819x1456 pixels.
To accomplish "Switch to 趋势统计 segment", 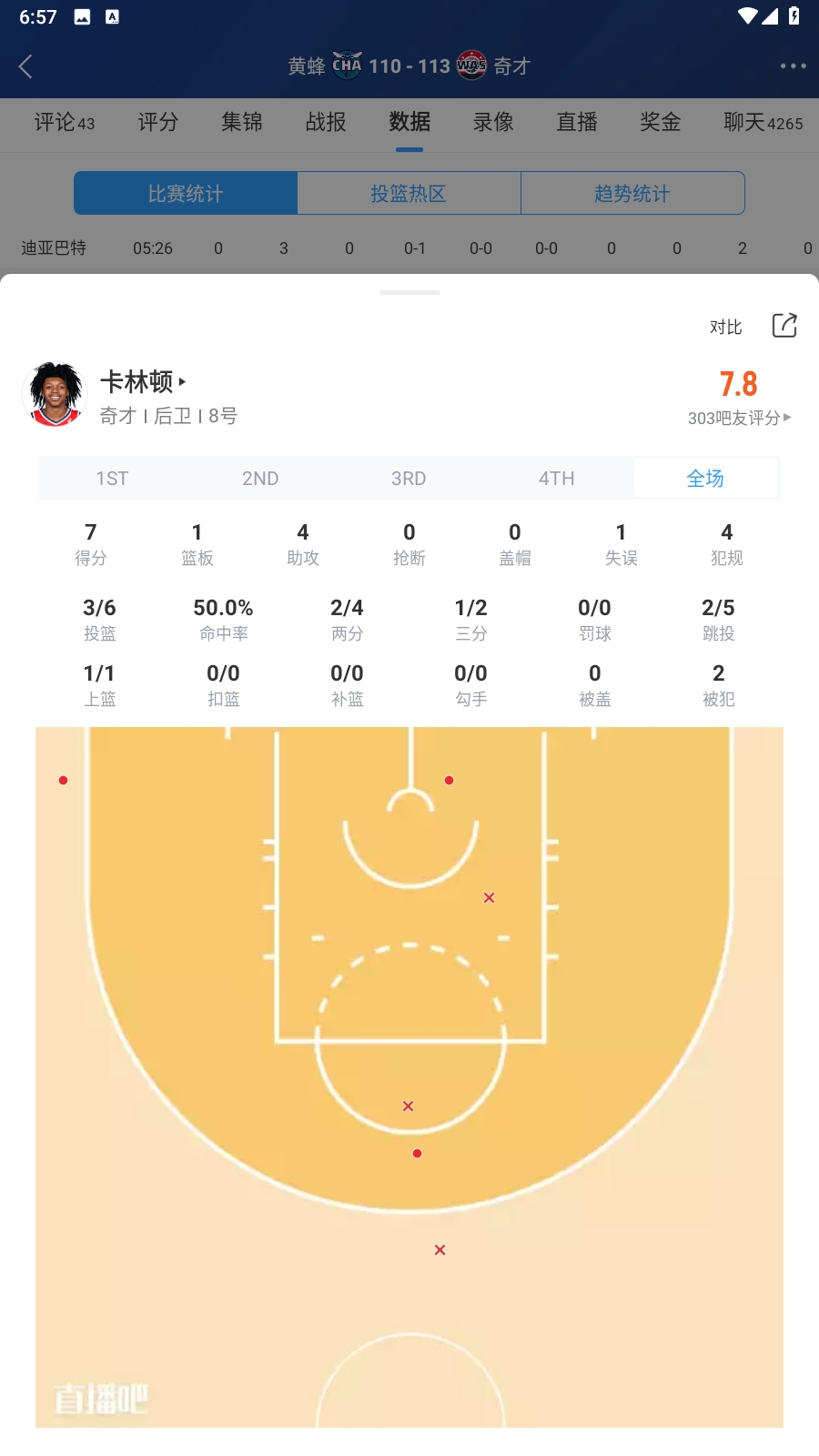I will point(632,193).
